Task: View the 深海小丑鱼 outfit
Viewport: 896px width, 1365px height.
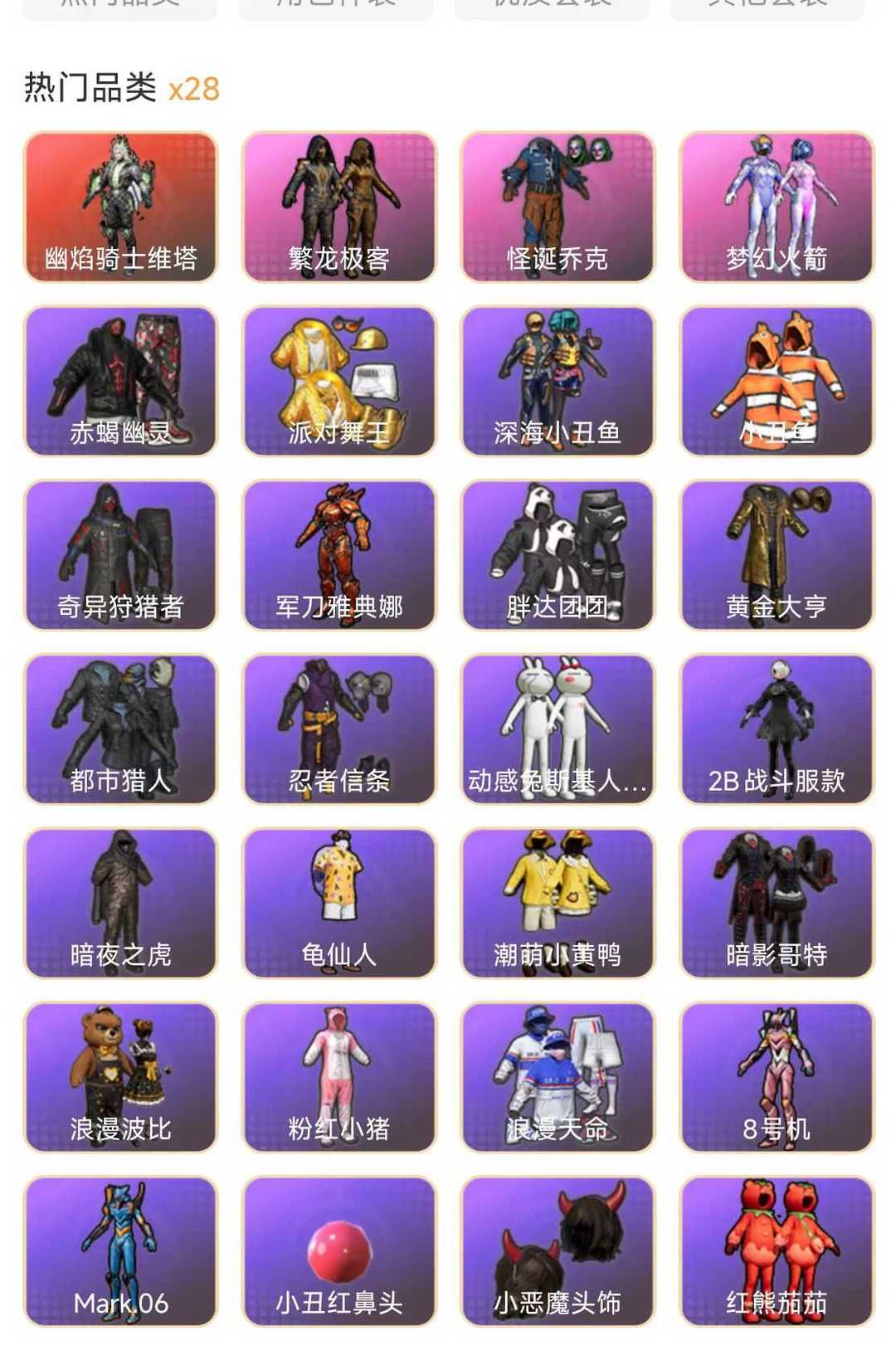Action: click(558, 382)
